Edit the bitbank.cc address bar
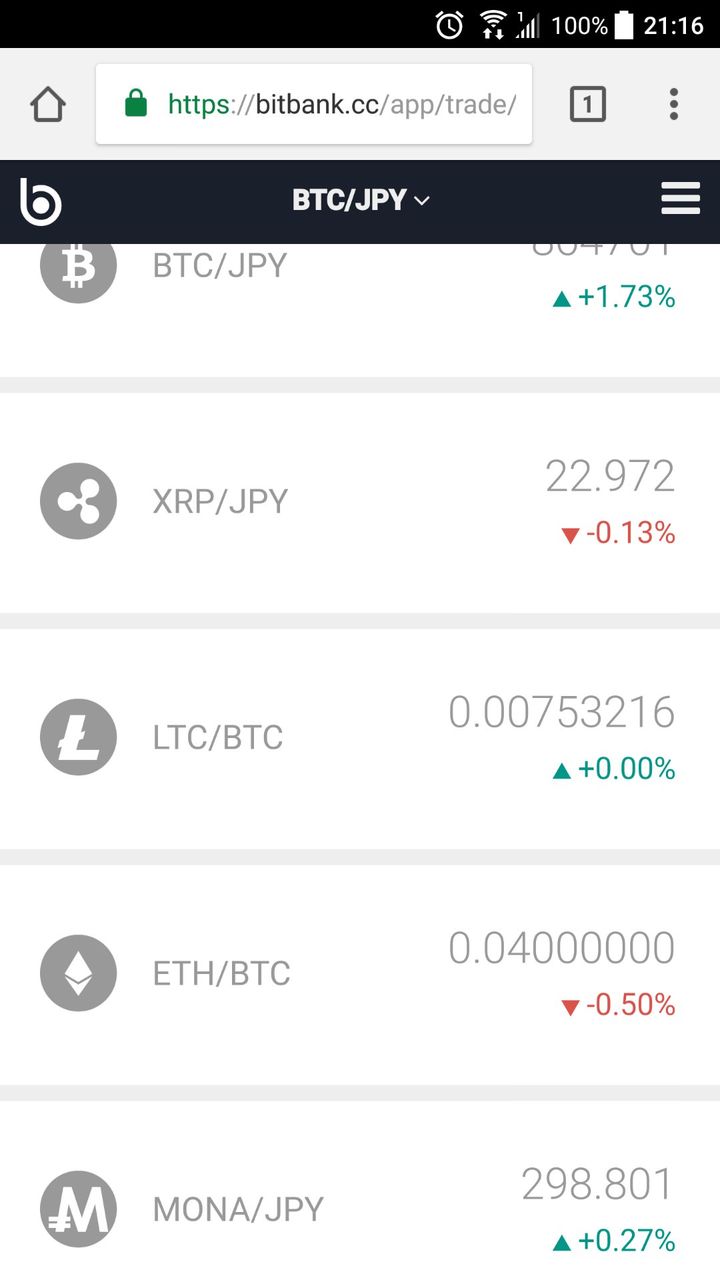 314,104
